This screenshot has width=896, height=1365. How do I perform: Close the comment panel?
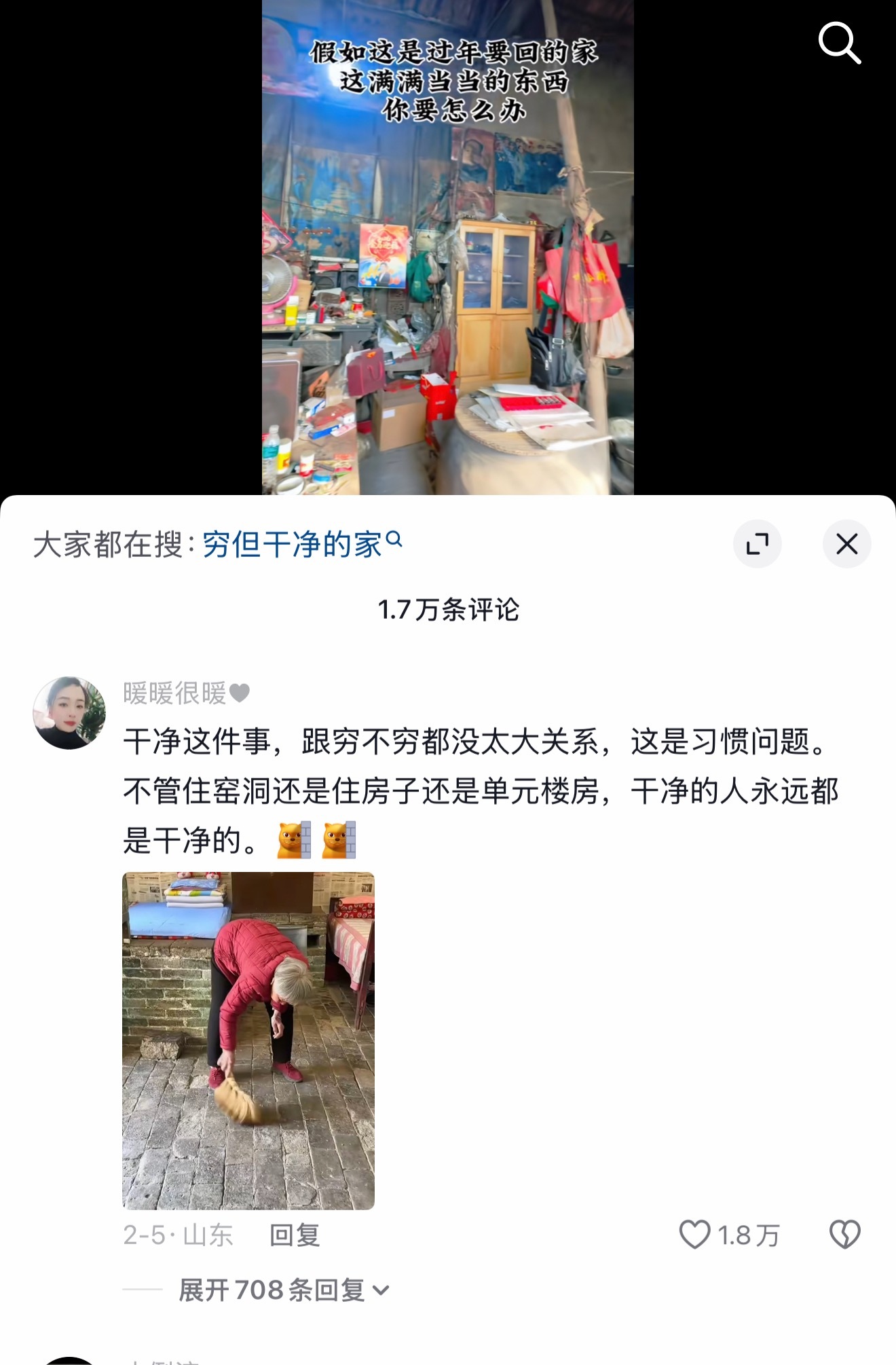pyautogui.click(x=846, y=543)
